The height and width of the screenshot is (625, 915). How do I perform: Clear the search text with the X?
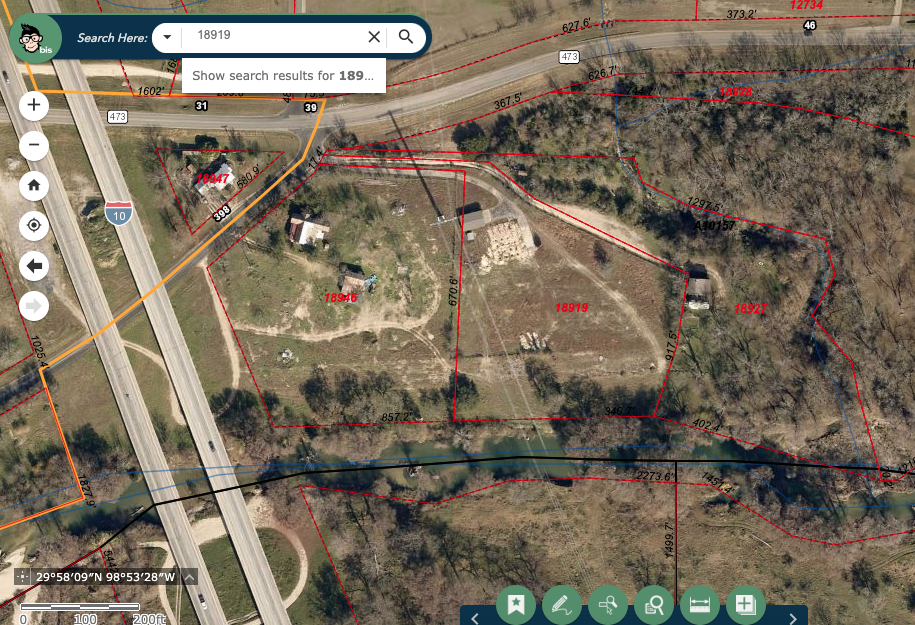[x=374, y=37]
